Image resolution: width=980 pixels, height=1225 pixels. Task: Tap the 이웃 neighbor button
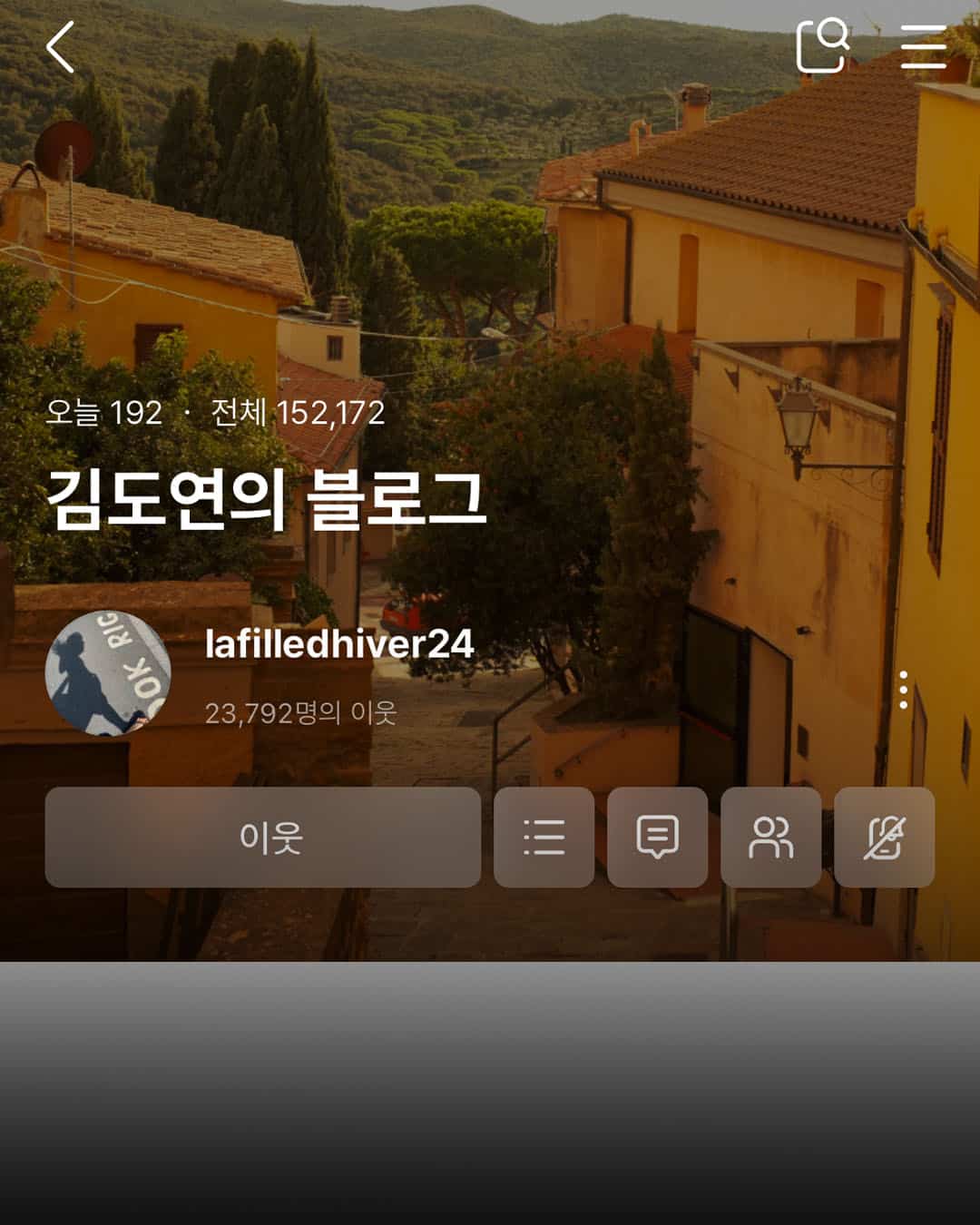[x=262, y=837]
